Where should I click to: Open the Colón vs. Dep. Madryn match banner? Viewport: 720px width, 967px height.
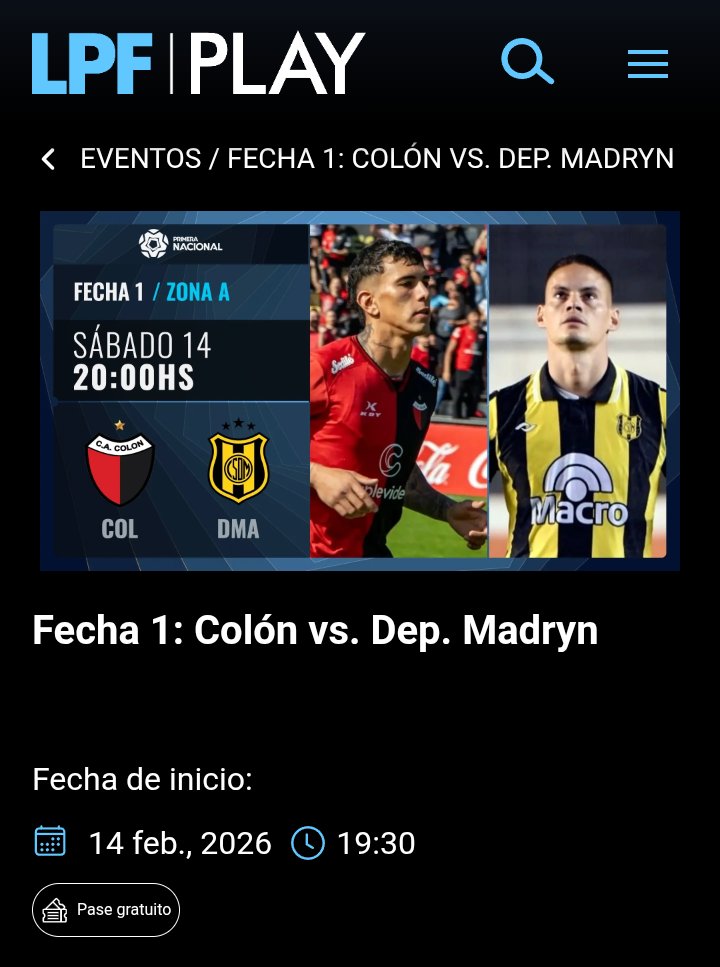click(360, 390)
